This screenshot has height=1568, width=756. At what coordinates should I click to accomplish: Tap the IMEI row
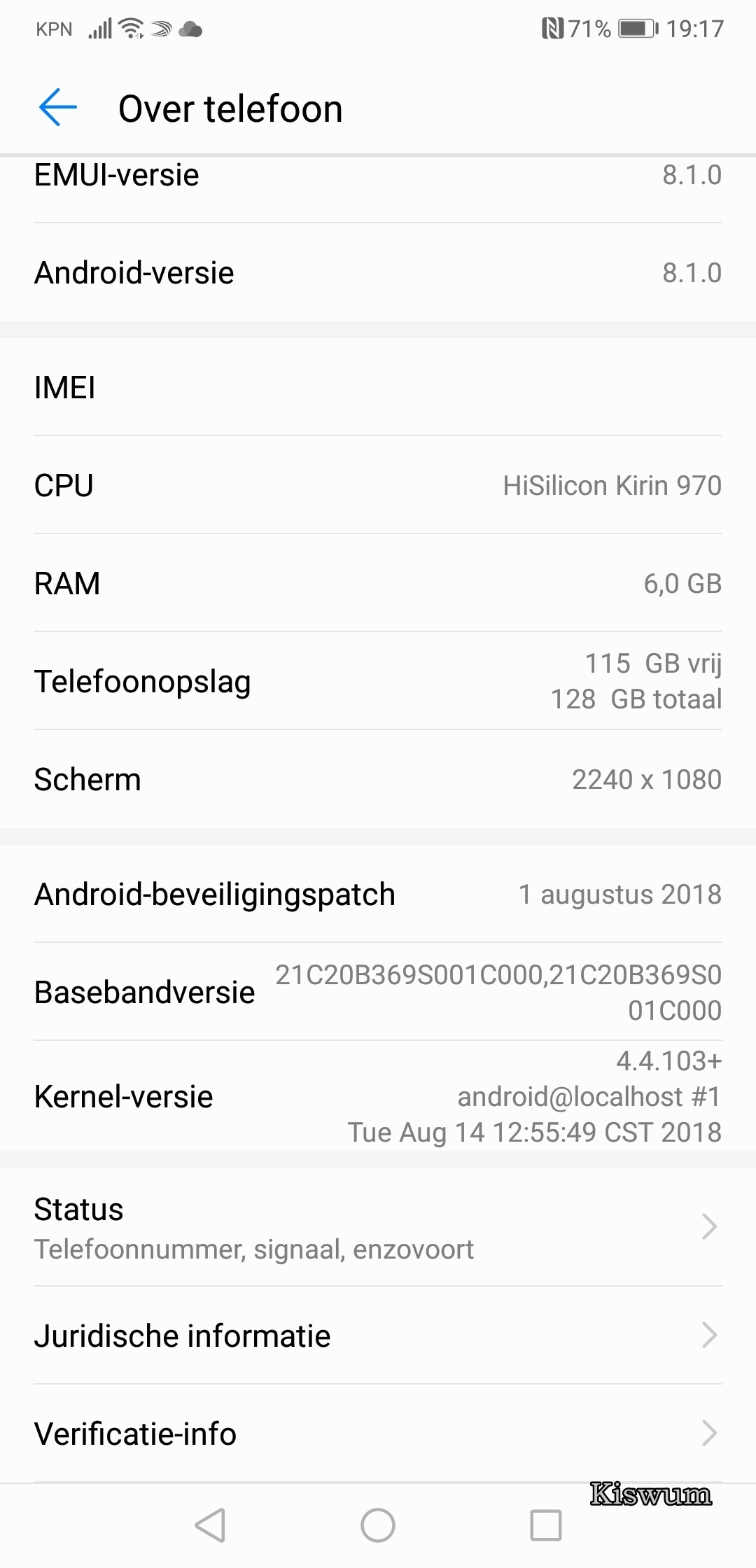pyautogui.click(x=378, y=387)
